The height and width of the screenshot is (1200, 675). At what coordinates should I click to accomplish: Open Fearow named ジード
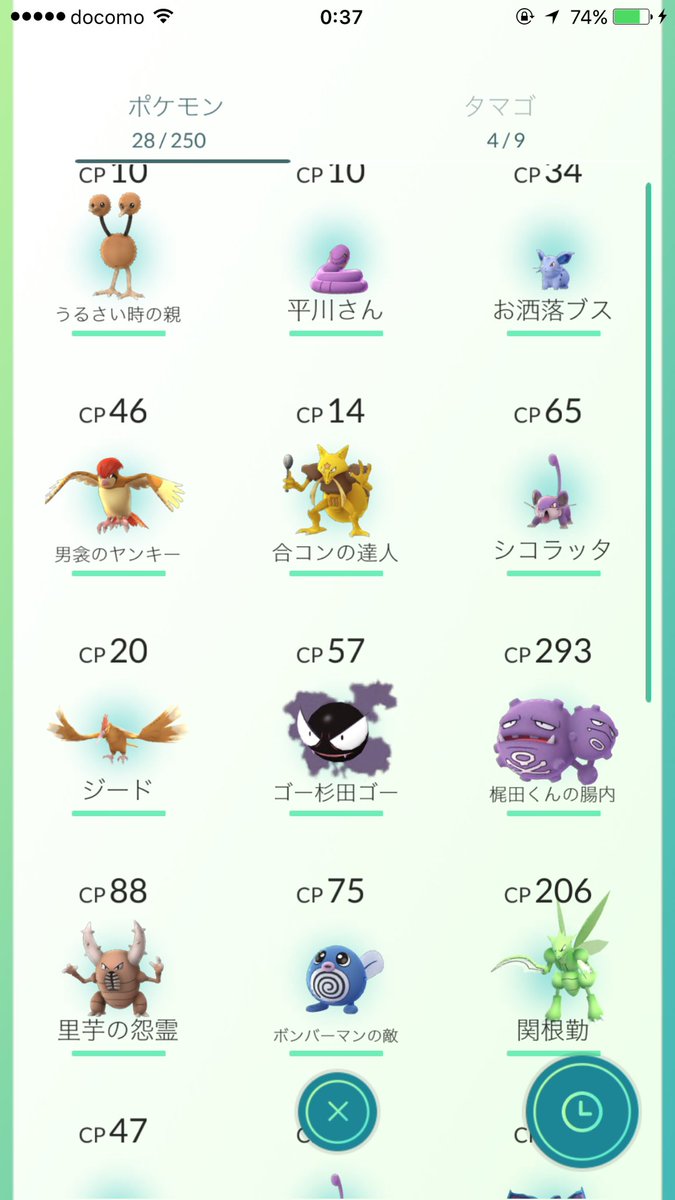click(118, 735)
